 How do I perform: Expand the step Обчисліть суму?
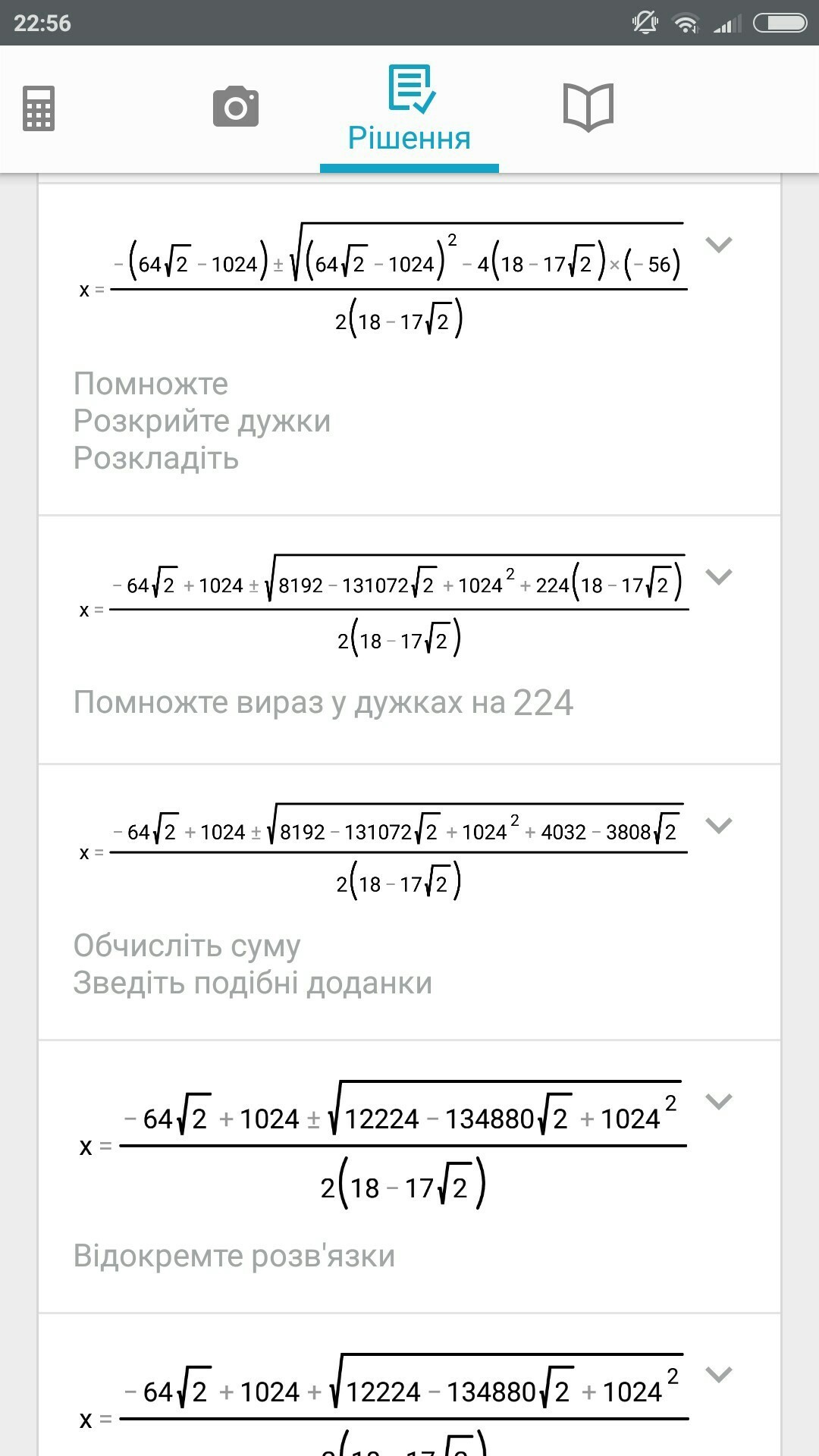[718, 825]
